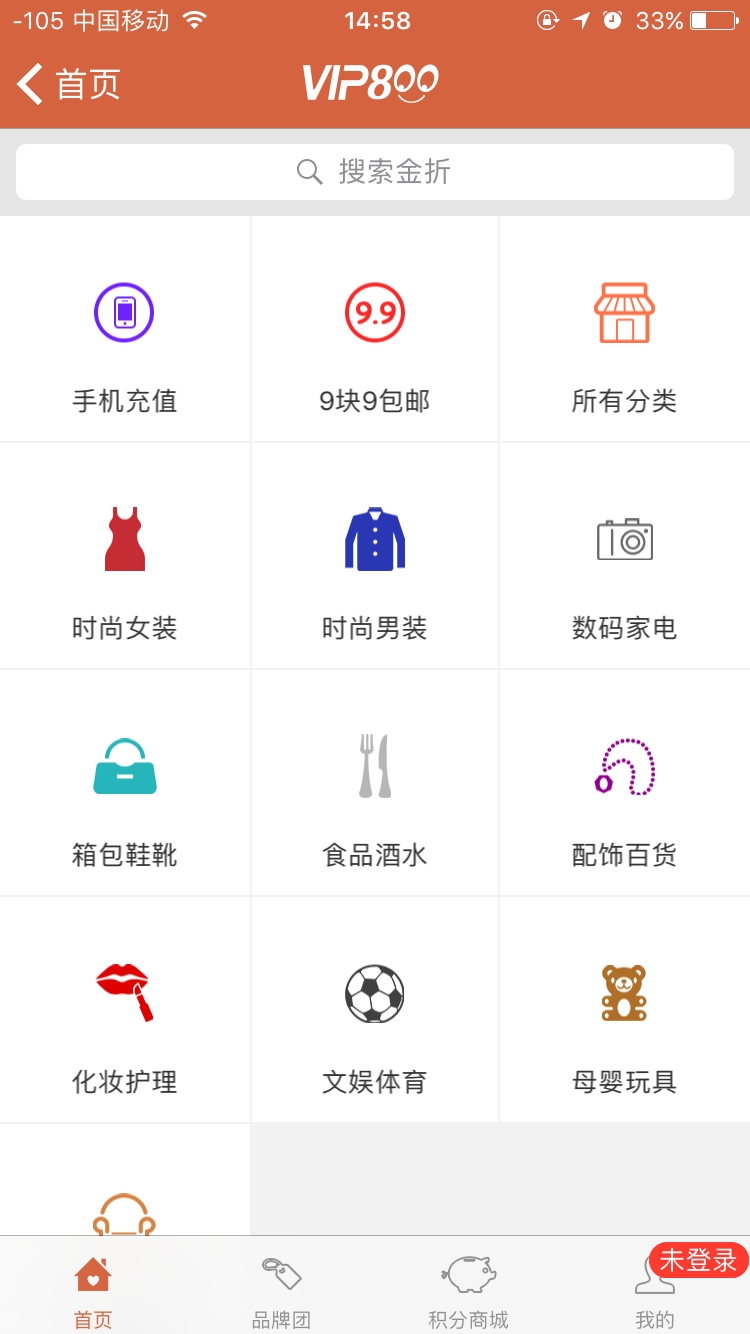This screenshot has width=750, height=1334.
Task: Switch to the 品牌团 tab
Action: point(281,1290)
